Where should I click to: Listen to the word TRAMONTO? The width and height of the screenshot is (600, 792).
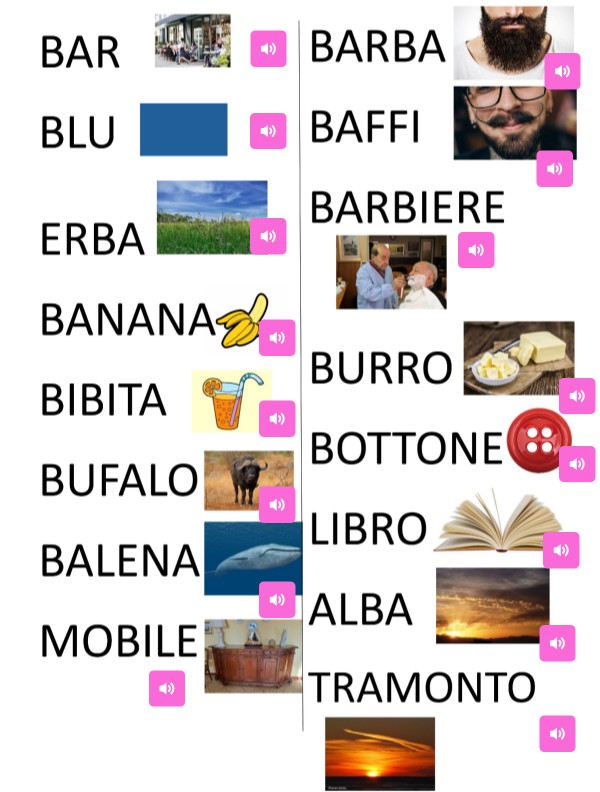point(557,734)
